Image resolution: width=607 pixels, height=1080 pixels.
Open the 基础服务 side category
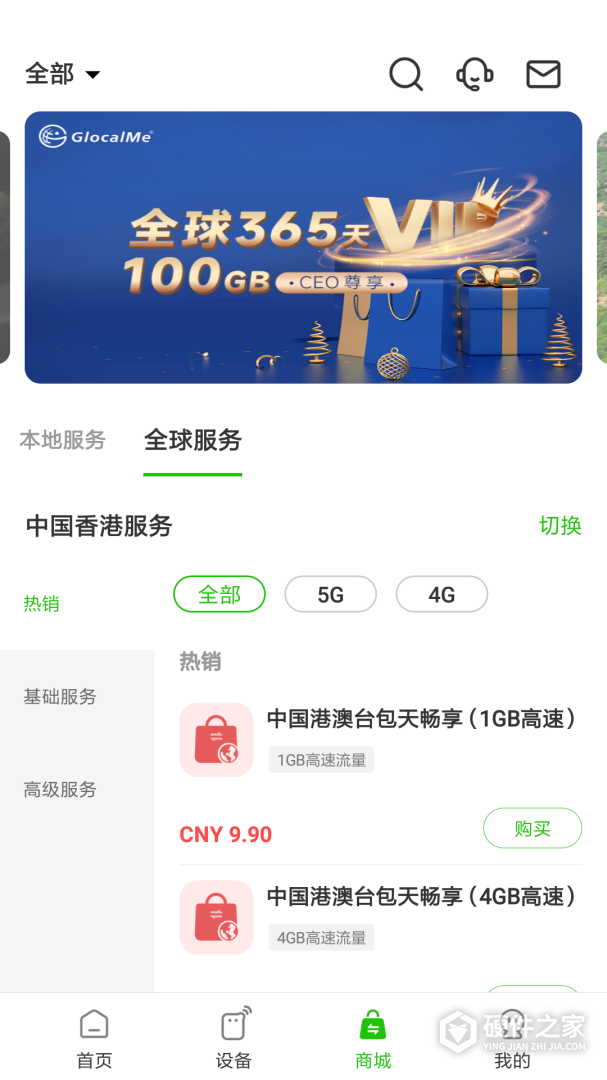pos(60,696)
